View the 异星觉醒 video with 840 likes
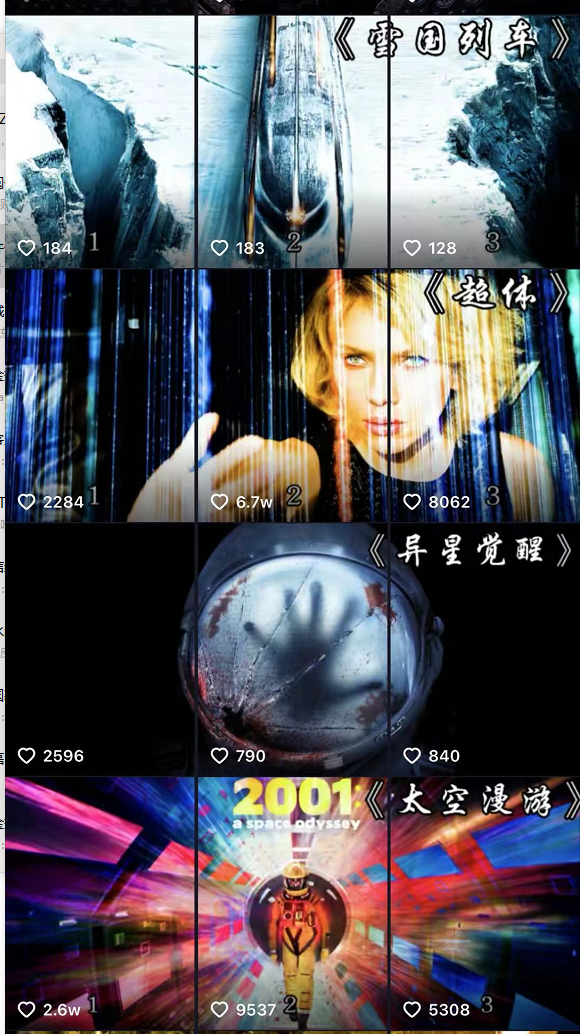Image resolution: width=580 pixels, height=1034 pixels. pyautogui.click(x=484, y=649)
